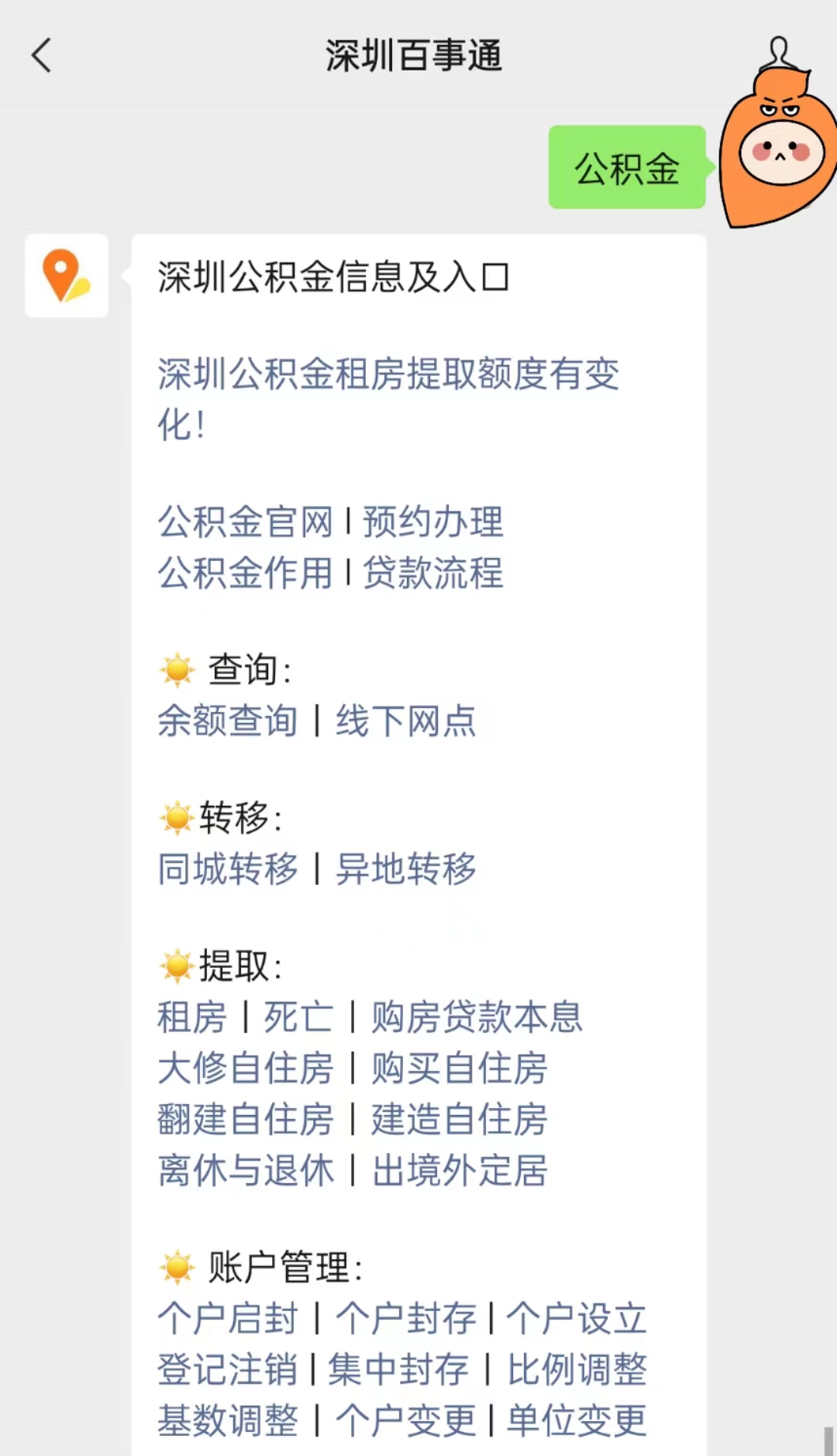Open the 单位变更 link

click(x=577, y=1421)
